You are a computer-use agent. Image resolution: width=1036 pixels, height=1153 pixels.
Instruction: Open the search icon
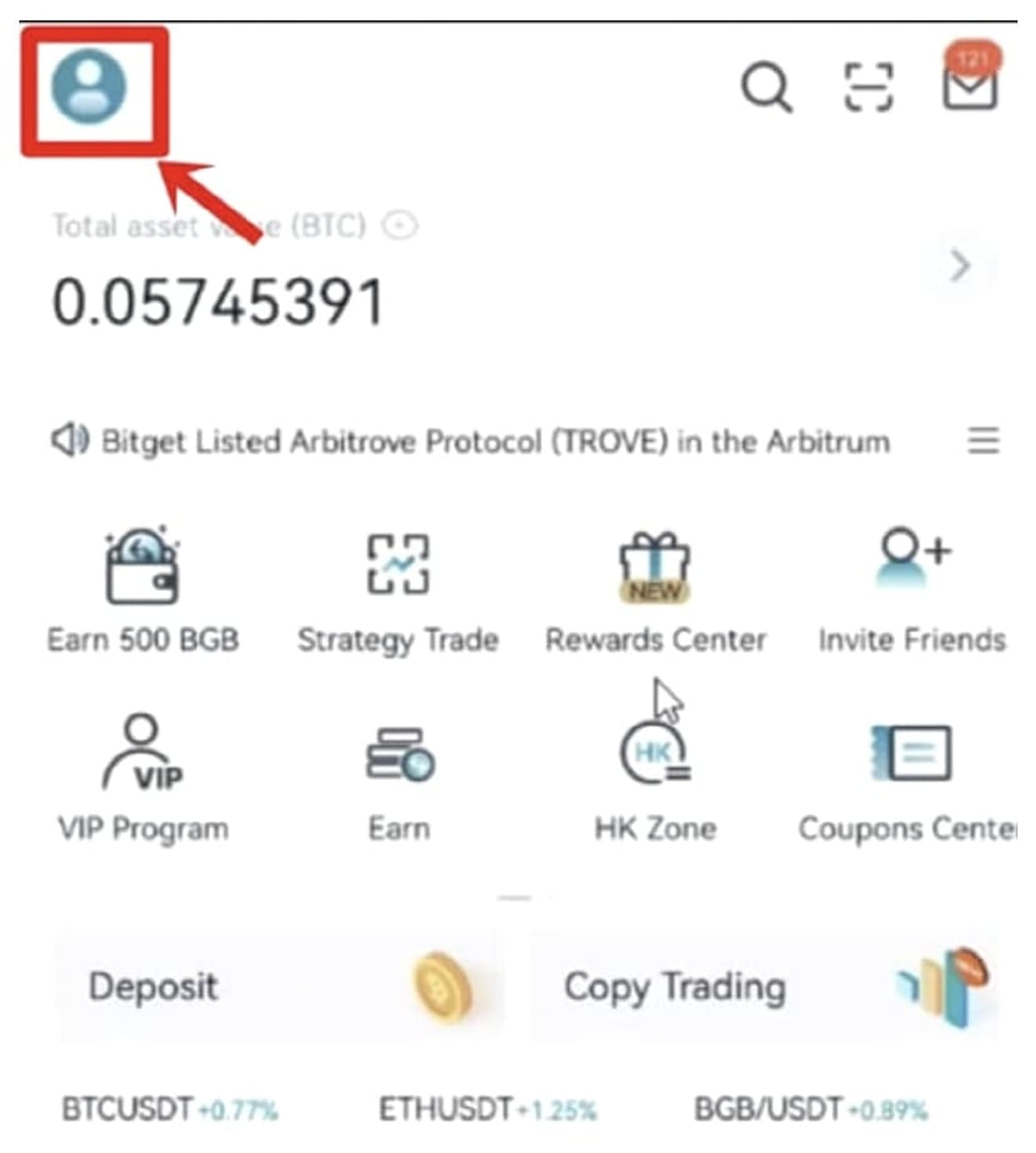point(765,86)
